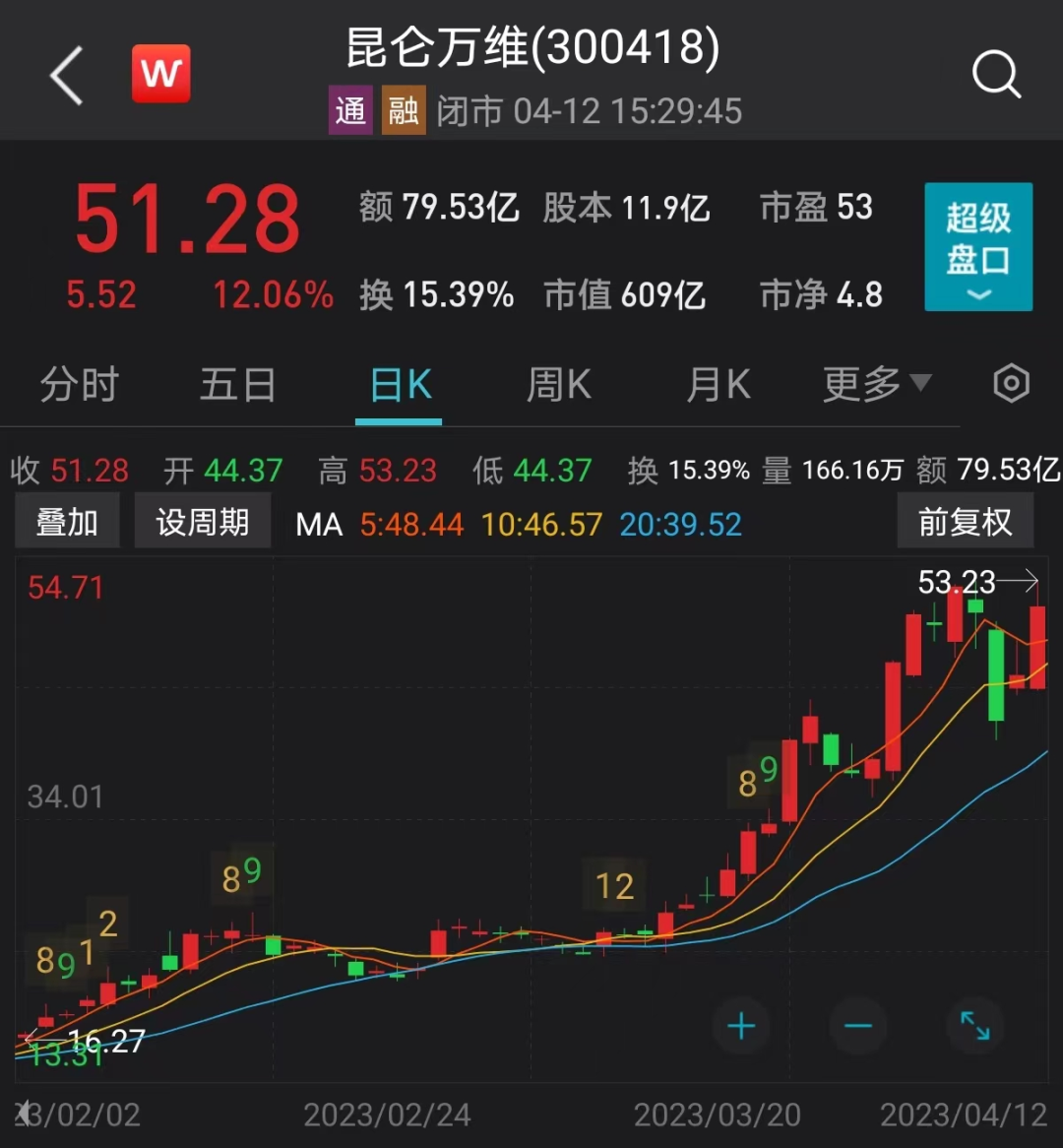Tap the 叠加 overlay button
Viewport: 1063px width, 1148px height.
click(67, 522)
